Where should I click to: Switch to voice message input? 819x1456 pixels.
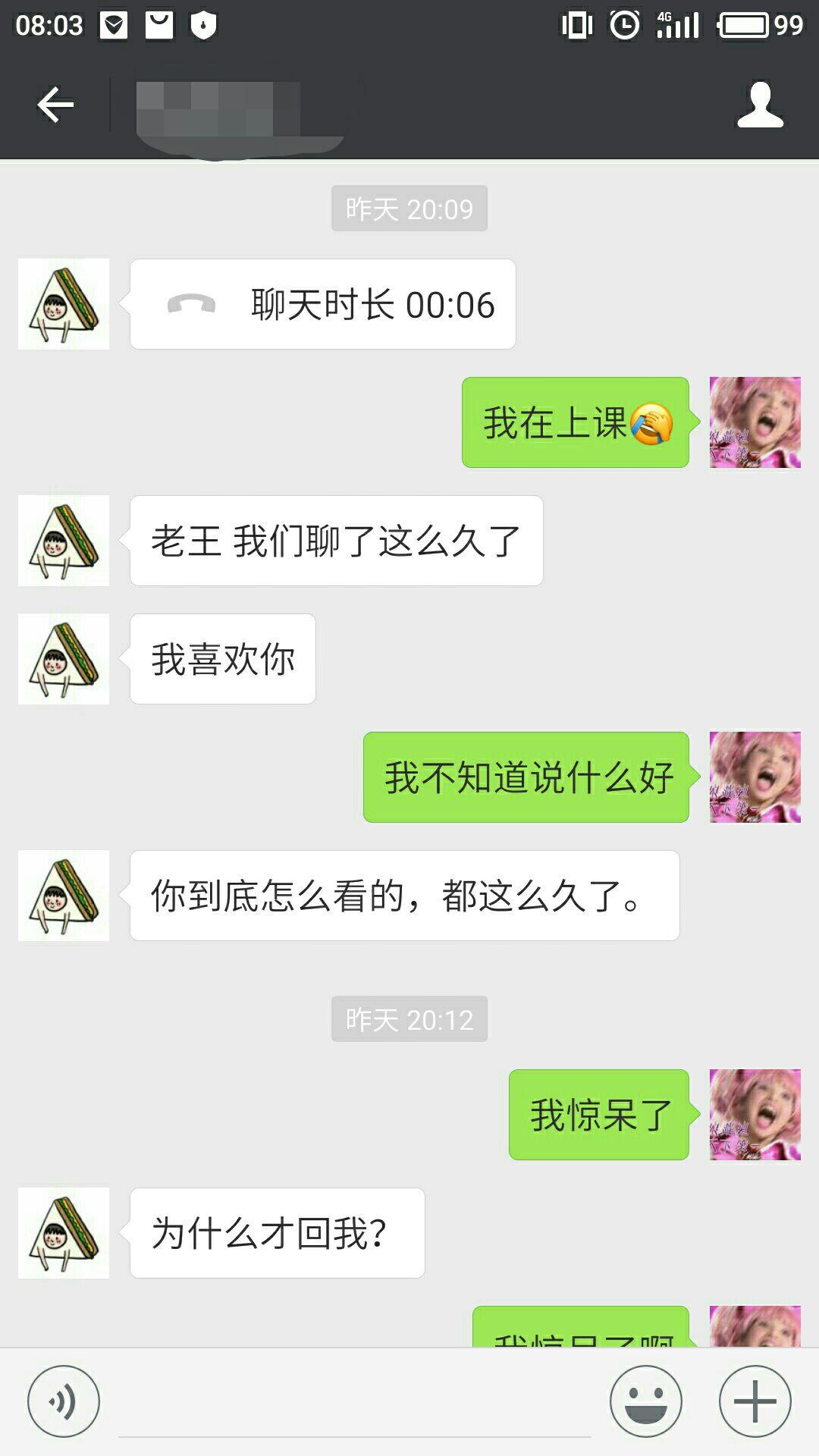64,1401
